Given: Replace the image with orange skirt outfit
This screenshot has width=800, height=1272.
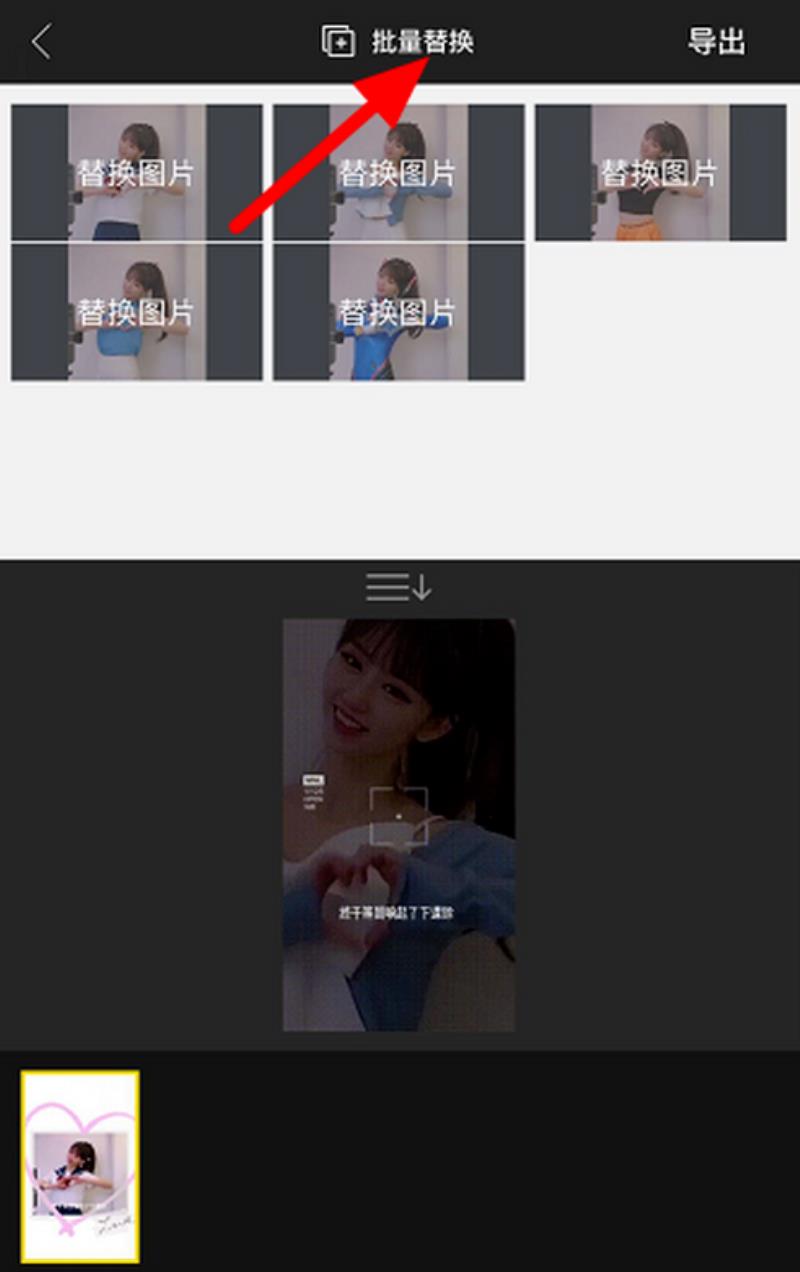Looking at the screenshot, I should click(x=660, y=173).
